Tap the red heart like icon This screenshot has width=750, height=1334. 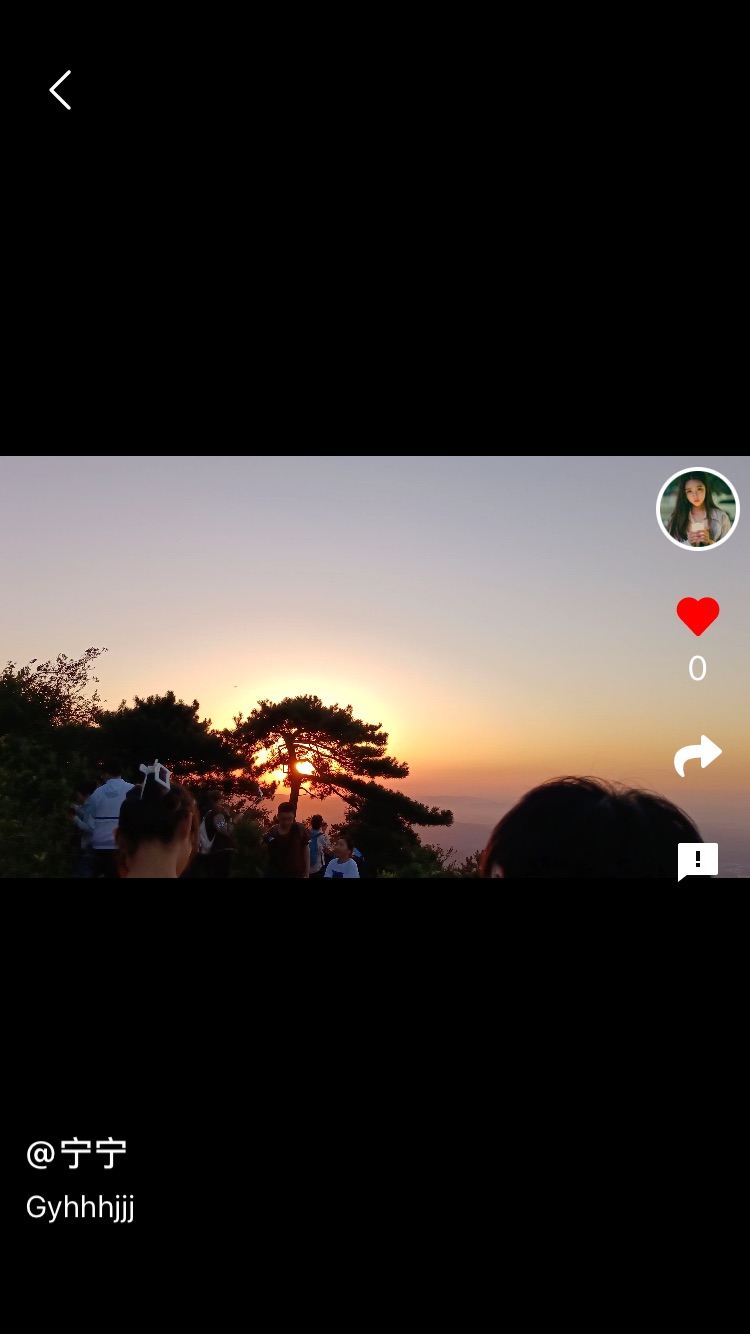pos(697,616)
